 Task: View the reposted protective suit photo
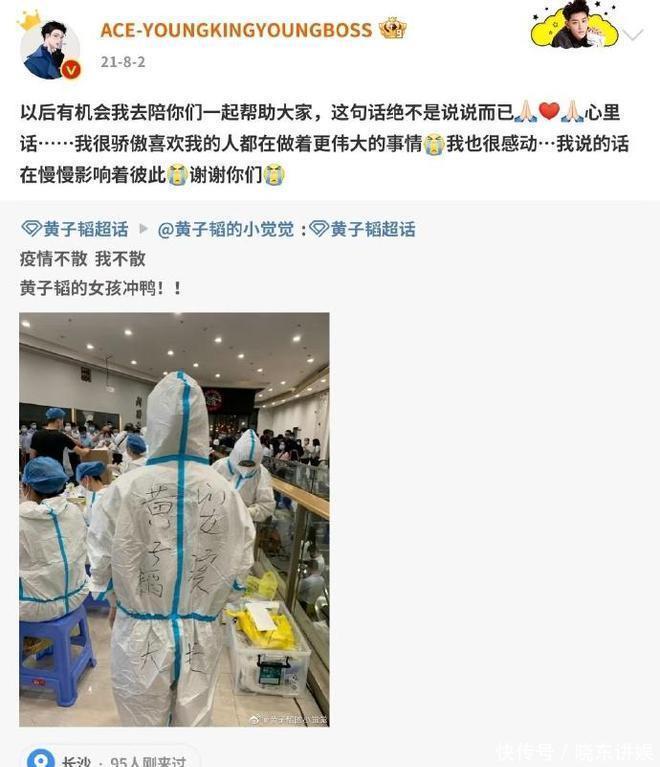174,518
